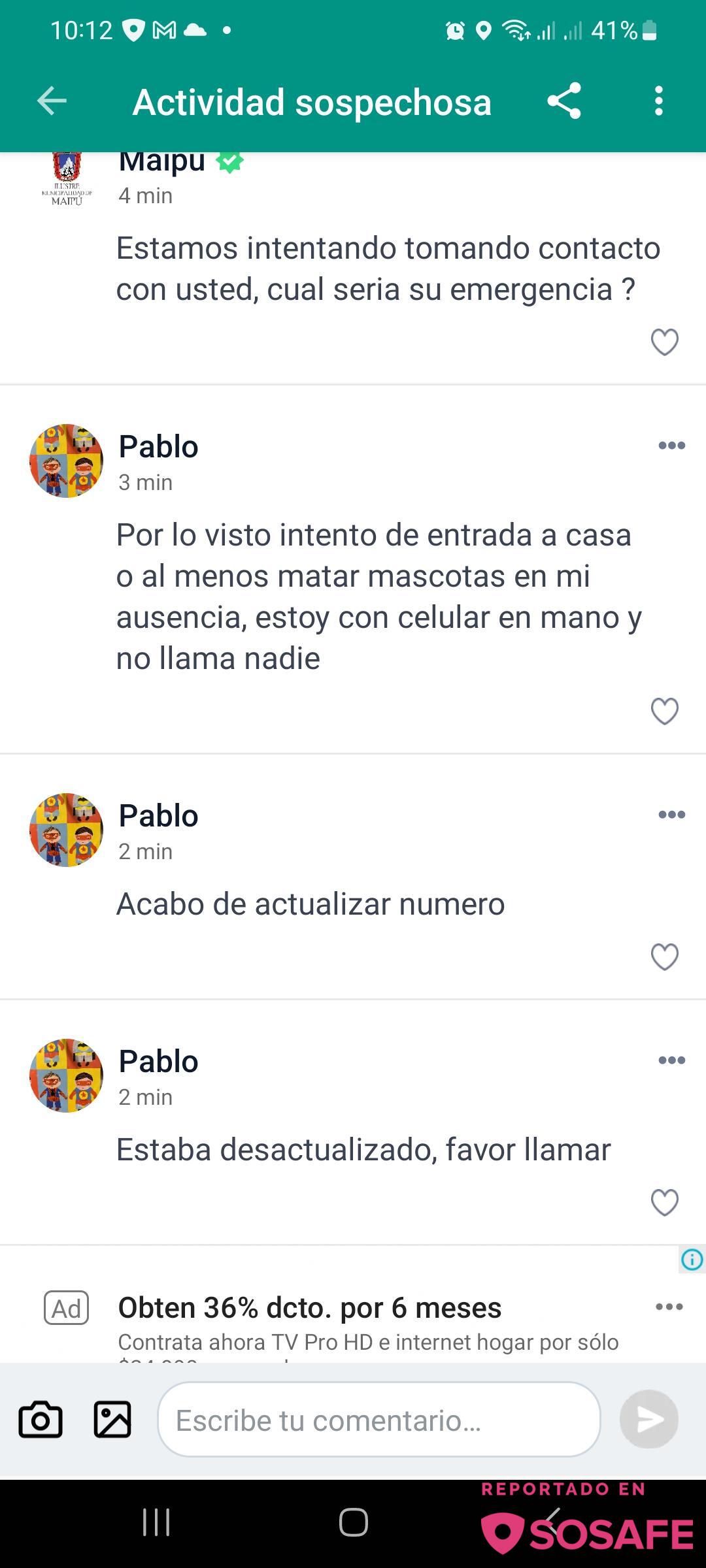Open options for Pablo's 3 min comment
This screenshot has height=1568, width=706.
click(671, 446)
